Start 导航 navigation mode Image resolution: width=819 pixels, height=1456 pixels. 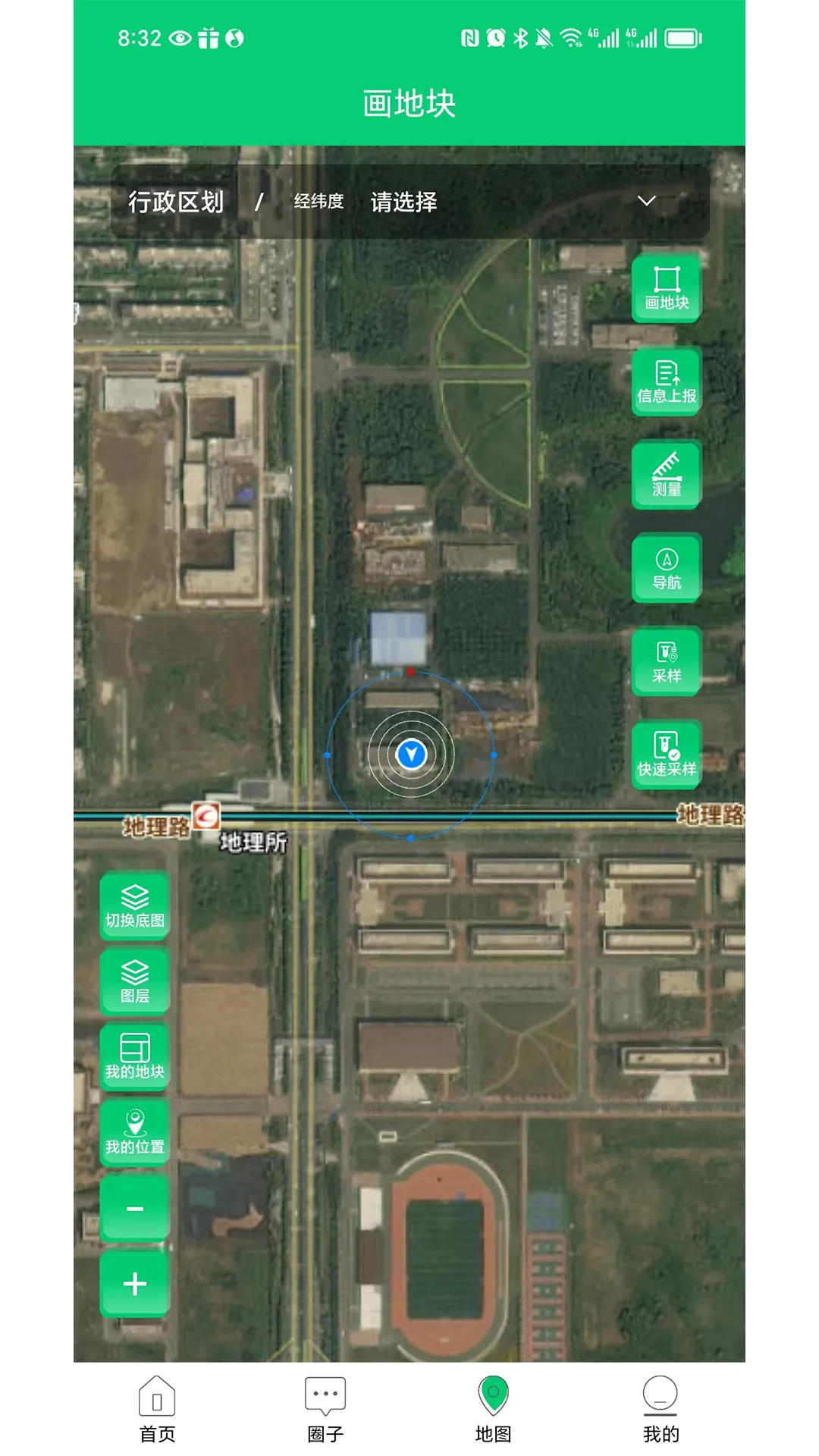666,568
